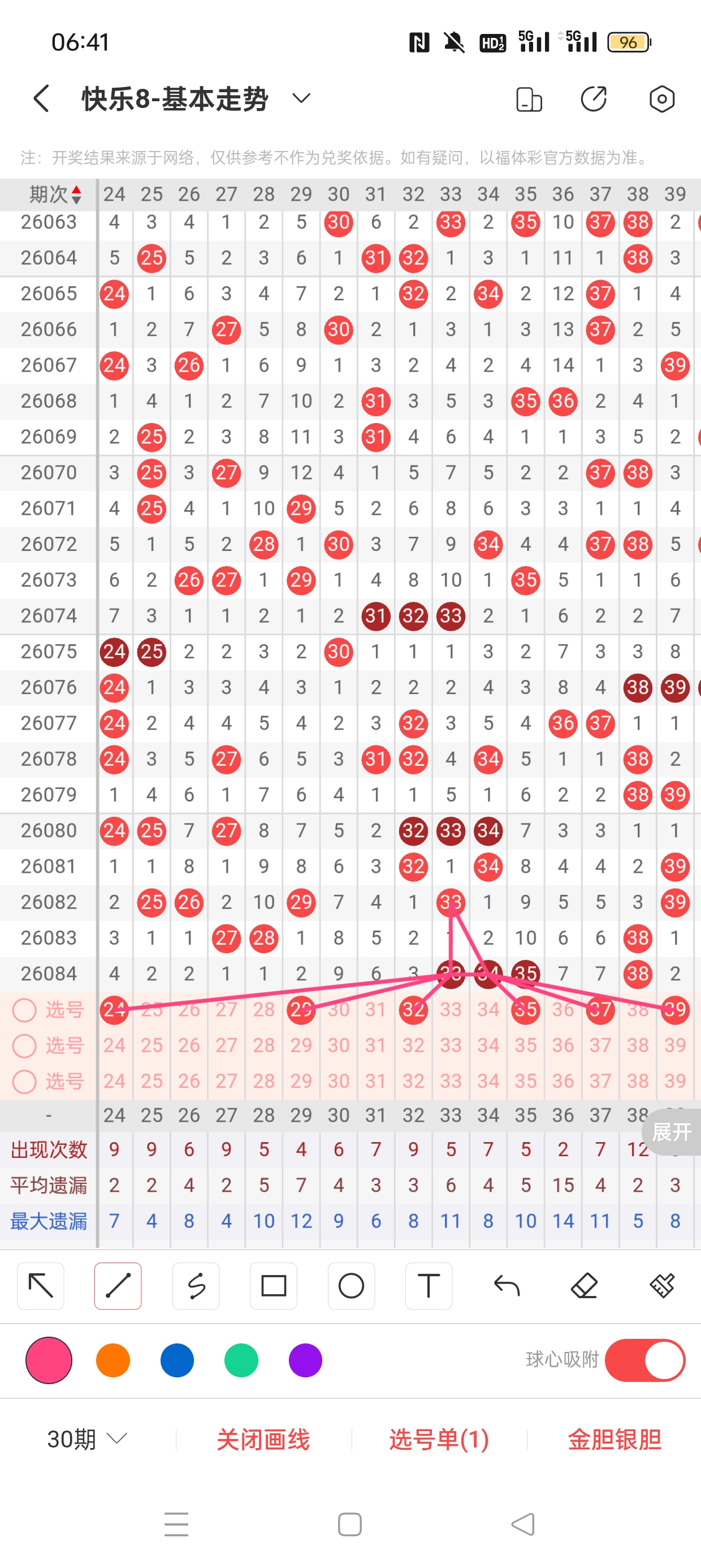Open 选号单(1) list
This screenshot has width=701, height=1568.
439,1439
